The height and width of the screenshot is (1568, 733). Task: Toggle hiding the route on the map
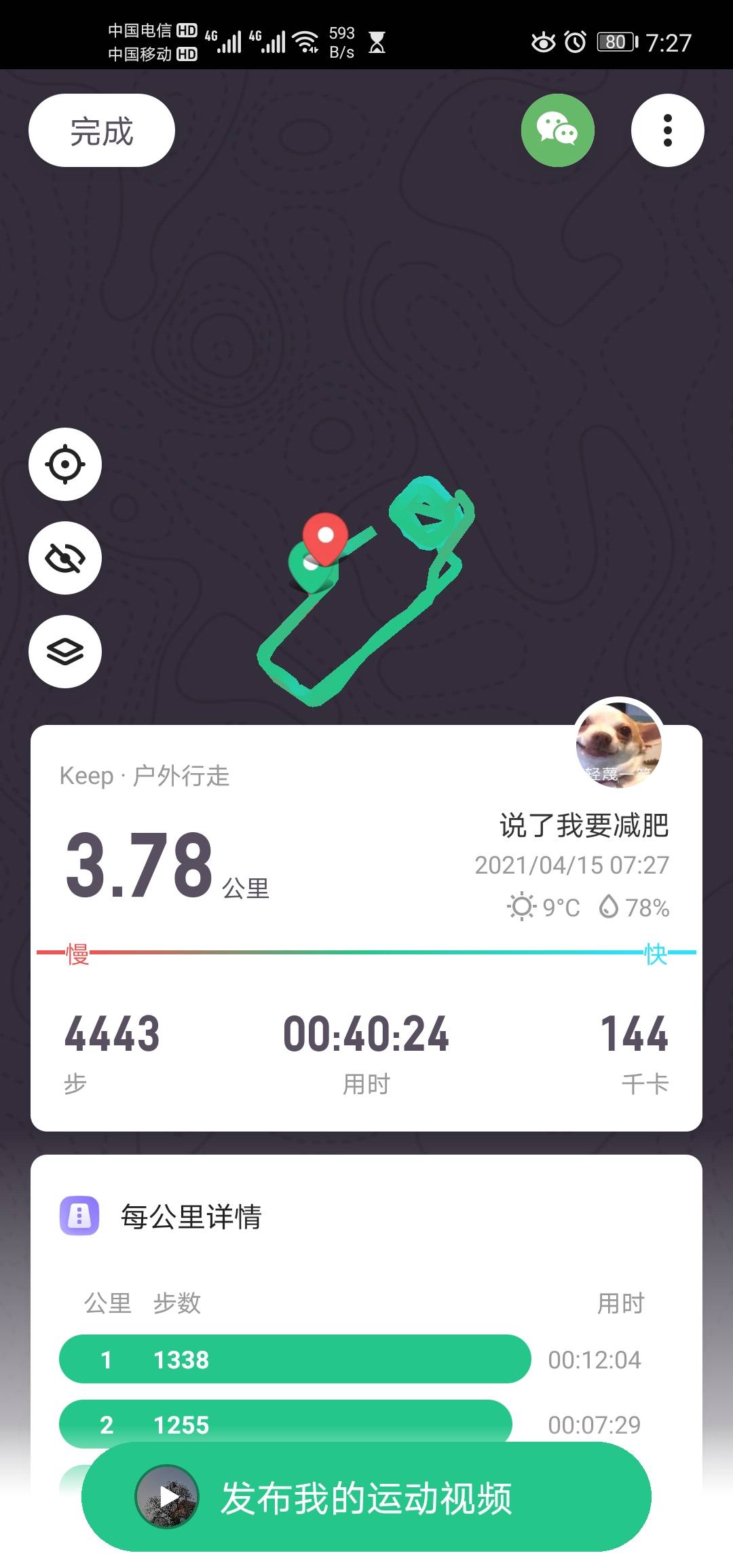pyautogui.click(x=65, y=558)
